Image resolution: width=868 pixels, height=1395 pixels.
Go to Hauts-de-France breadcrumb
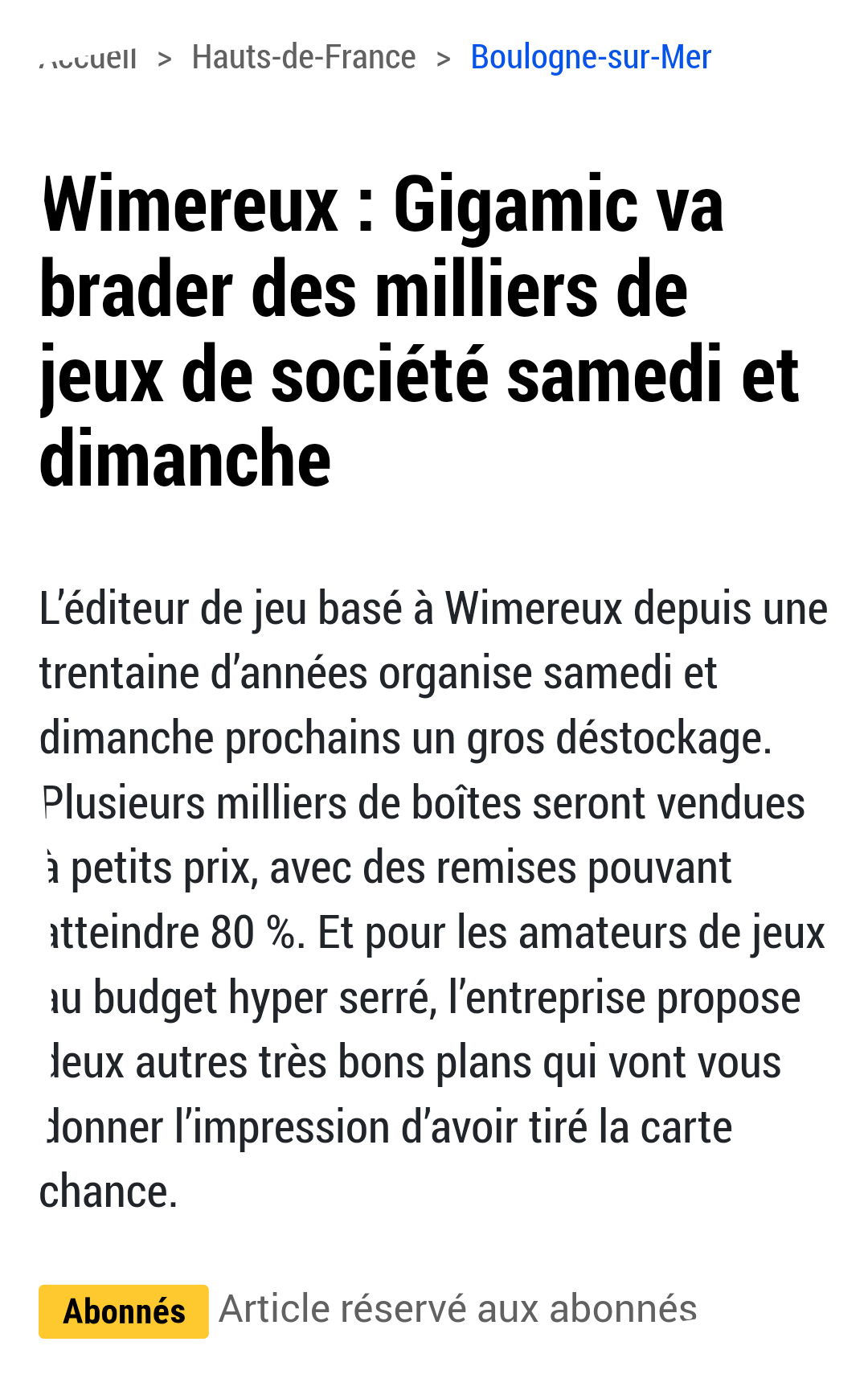[x=304, y=58]
